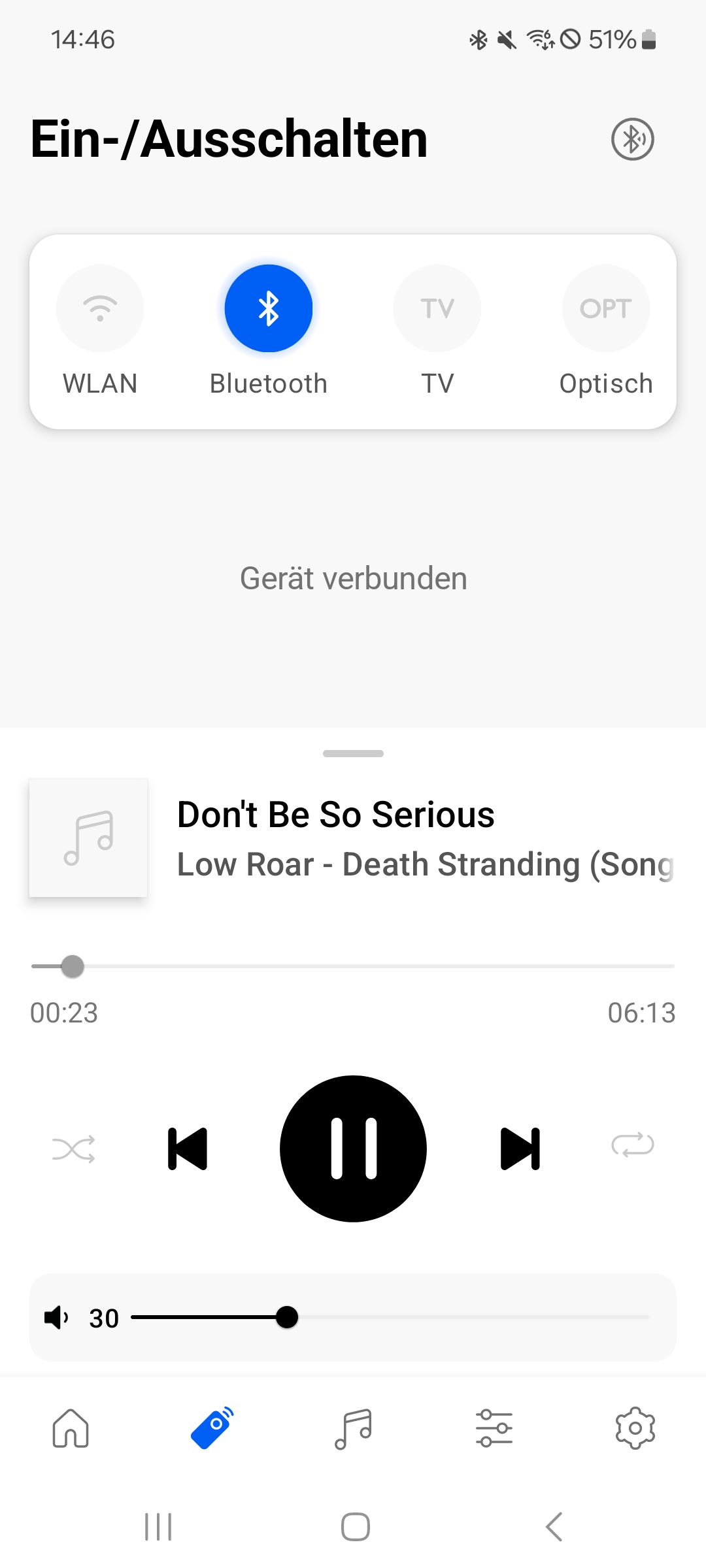
Task: Skip to the previous track
Action: [x=188, y=1149]
